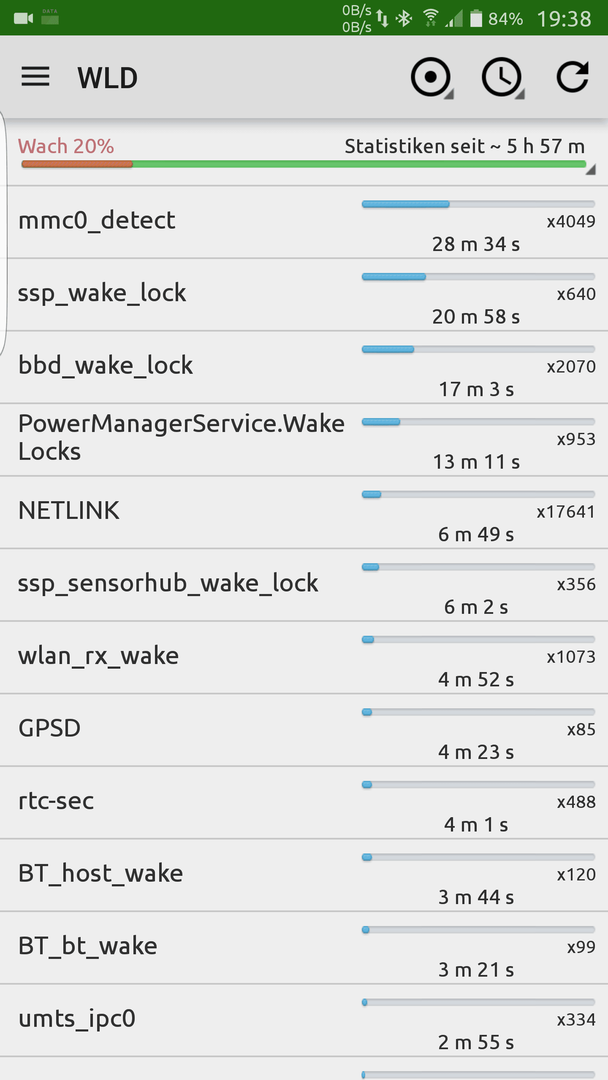Open the ssp_wake_lock entry
608x1080 pixels.
pos(304,295)
